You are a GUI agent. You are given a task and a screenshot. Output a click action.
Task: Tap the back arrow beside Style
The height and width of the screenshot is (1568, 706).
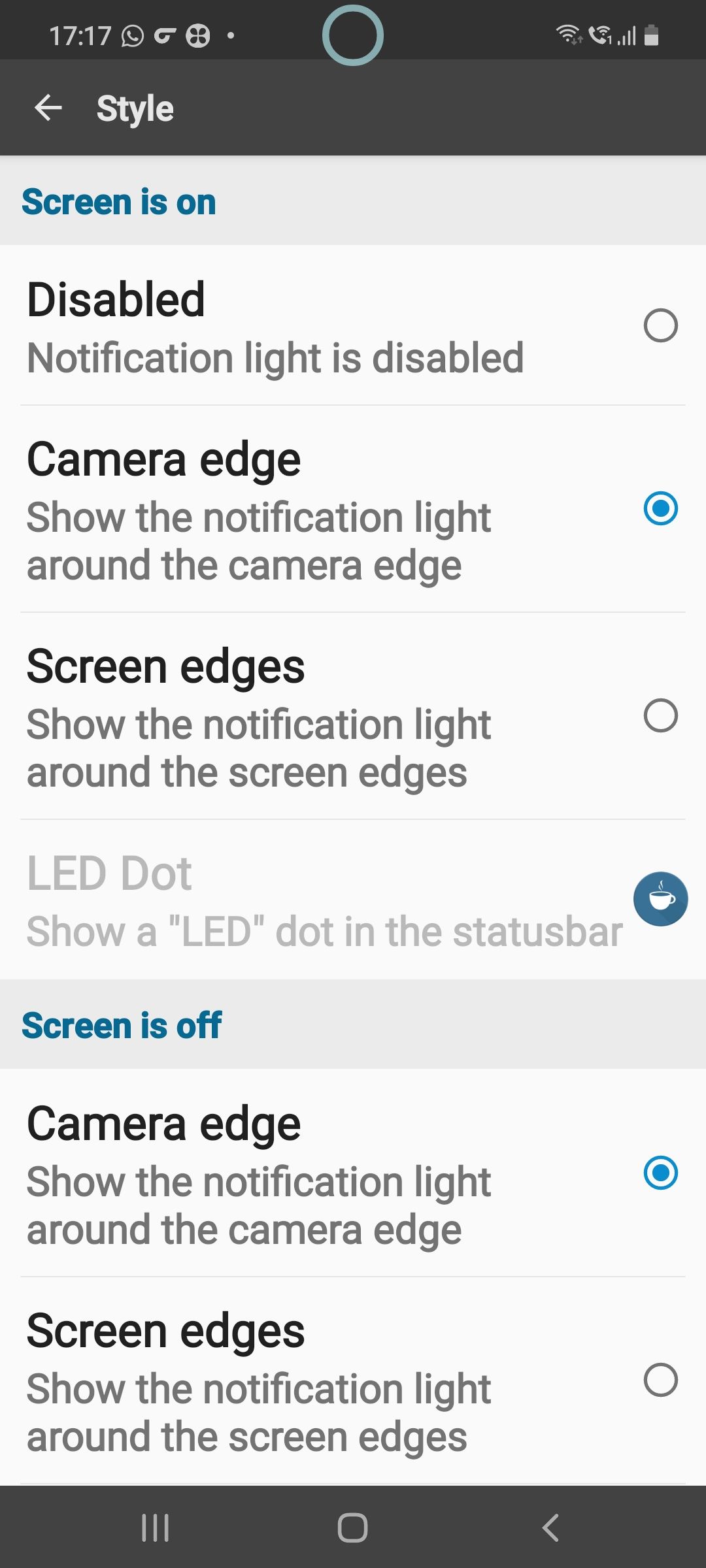(x=49, y=108)
